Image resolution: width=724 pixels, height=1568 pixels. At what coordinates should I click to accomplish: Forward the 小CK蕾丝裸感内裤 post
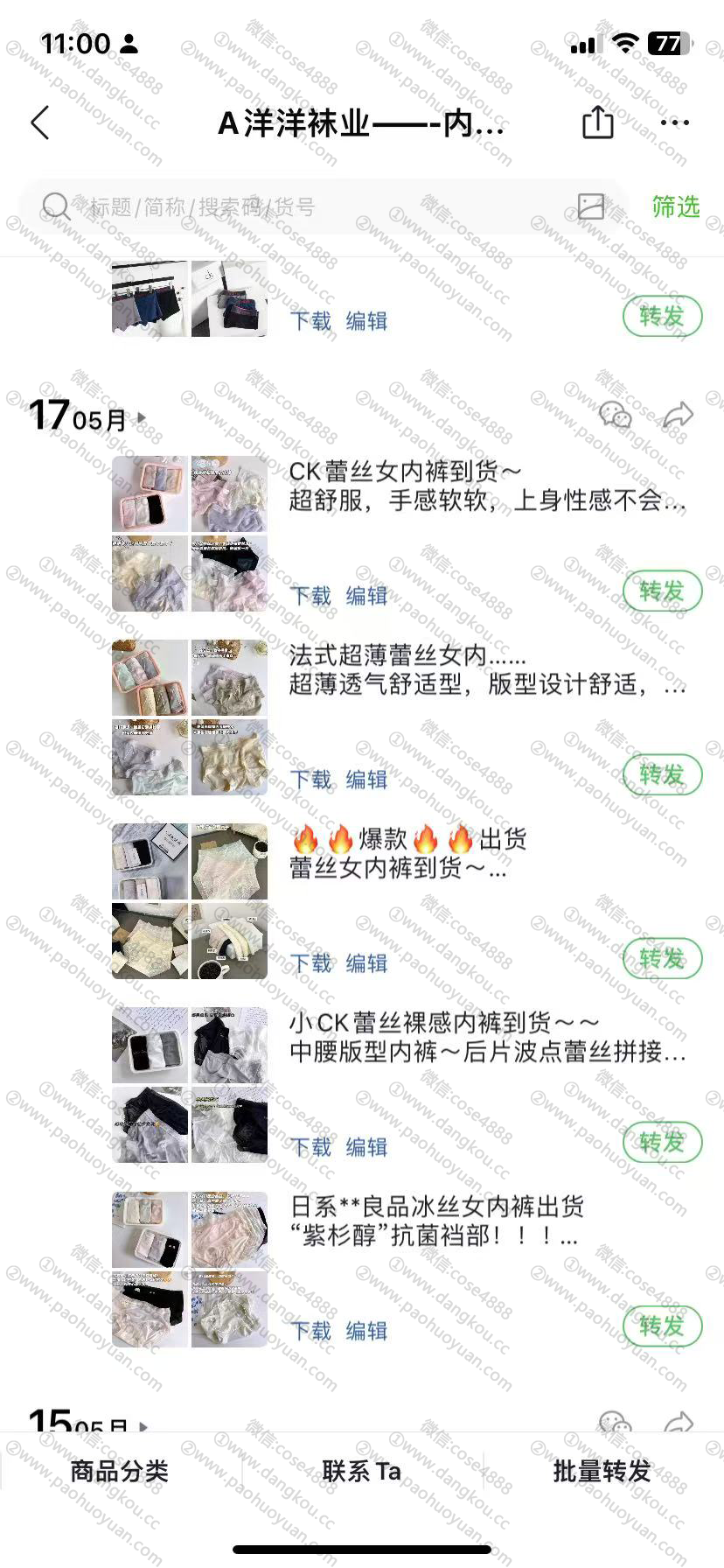point(662,1143)
